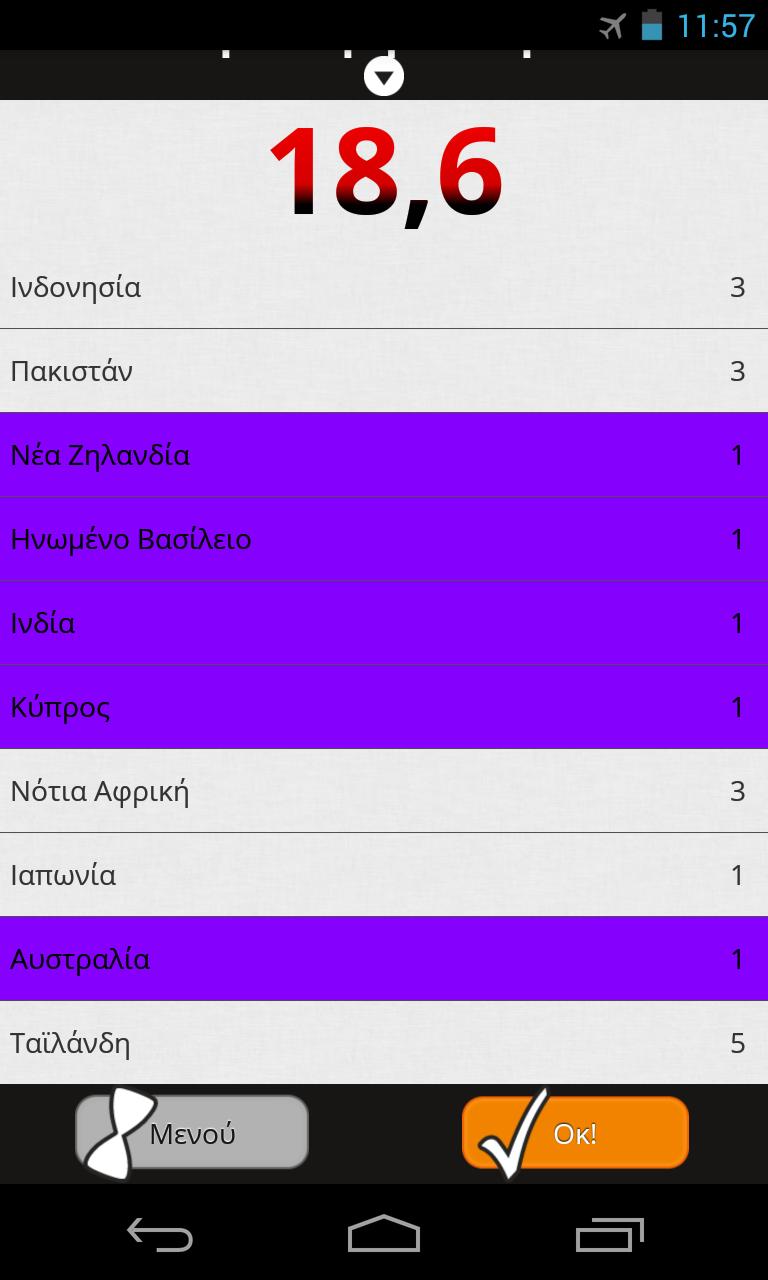The height and width of the screenshot is (1280, 768).
Task: Confirm with the Οκ! button
Action: [x=576, y=1133]
